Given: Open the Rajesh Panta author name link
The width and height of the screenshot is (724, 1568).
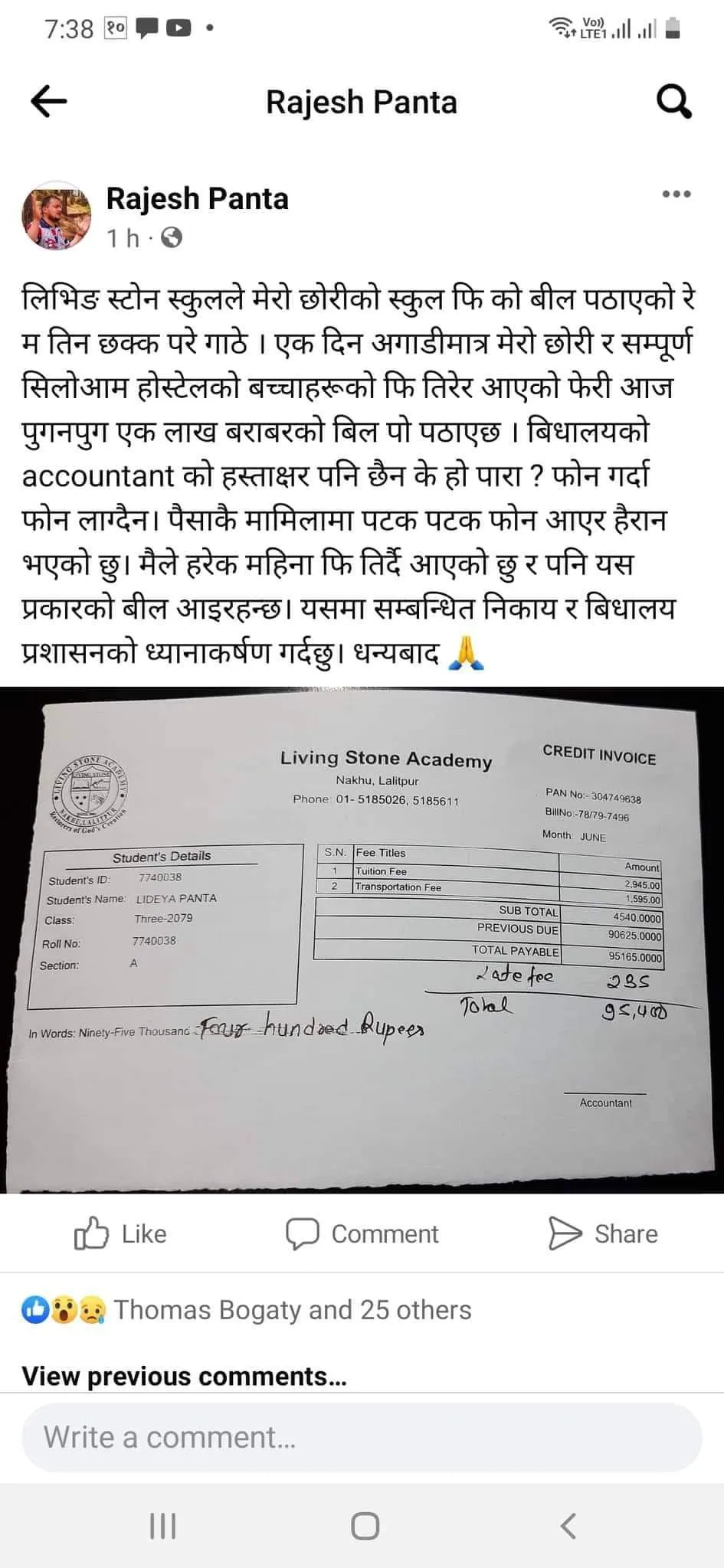Looking at the screenshot, I should pos(198,199).
